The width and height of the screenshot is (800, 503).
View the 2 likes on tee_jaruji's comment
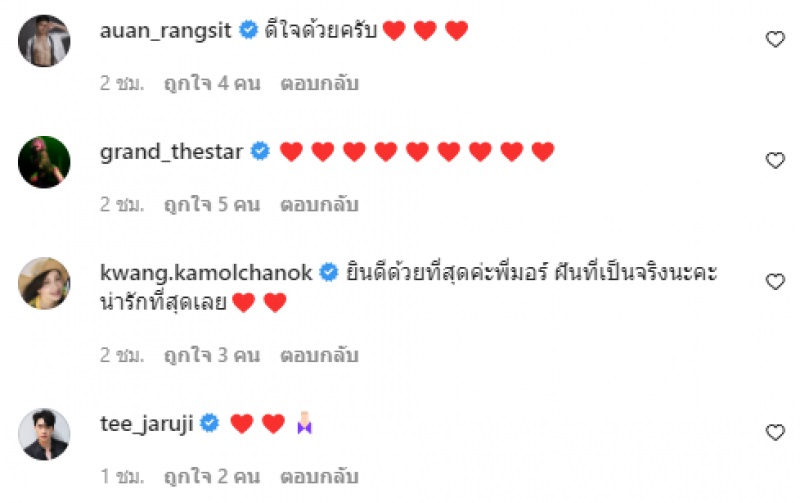[212, 477]
